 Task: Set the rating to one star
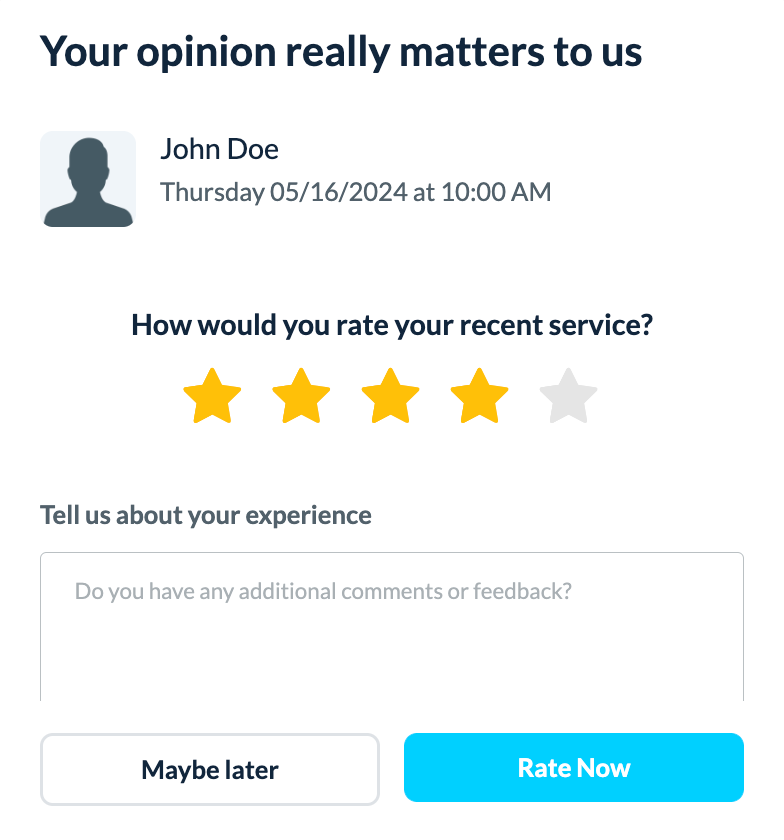pos(212,397)
